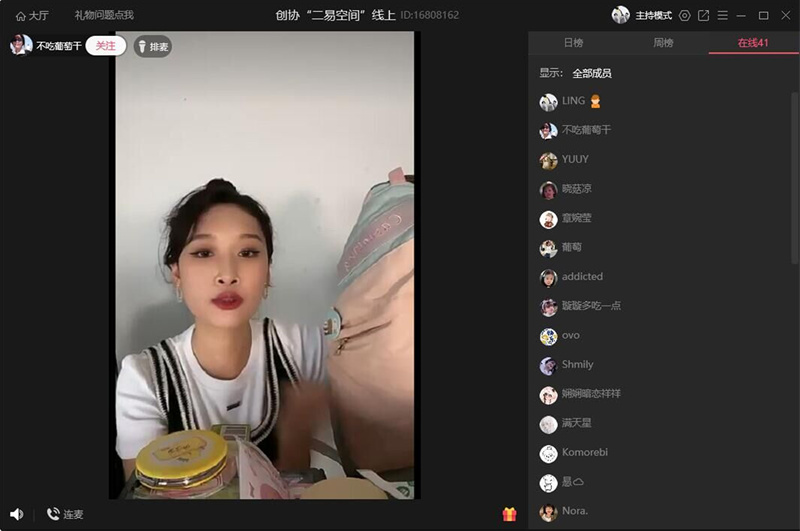Open the settings gear icon
The width and height of the screenshot is (800, 531).
tap(684, 15)
